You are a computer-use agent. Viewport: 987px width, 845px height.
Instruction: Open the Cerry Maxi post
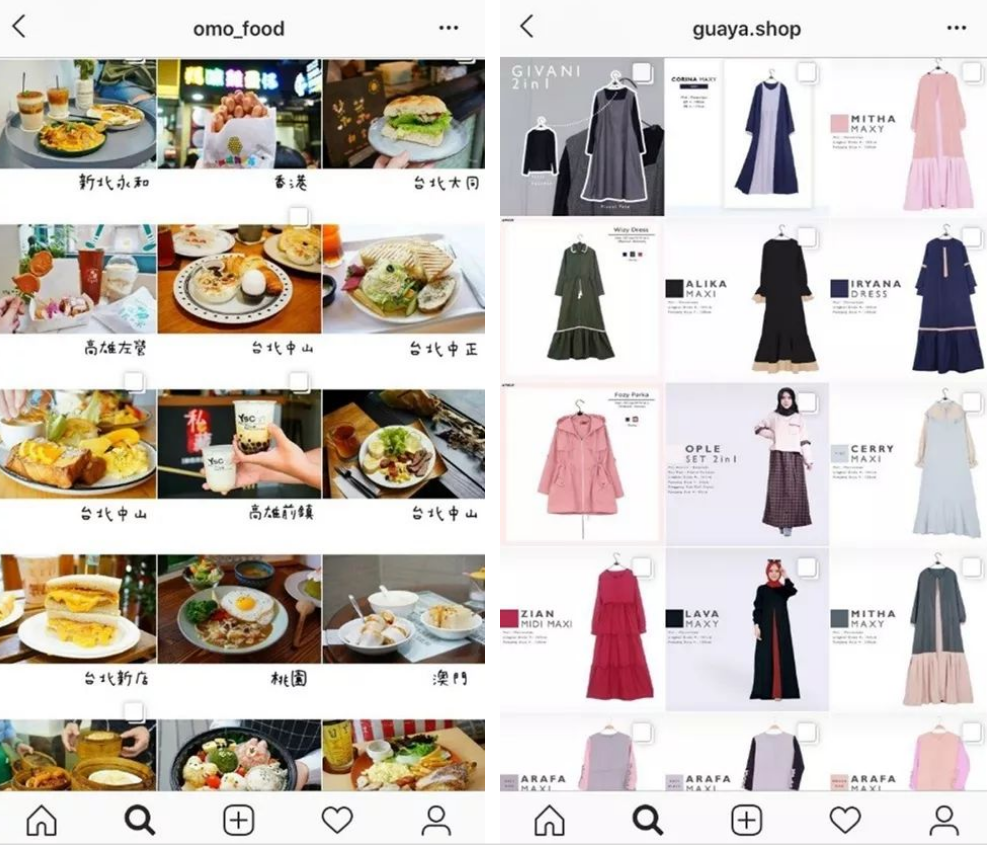[908, 462]
